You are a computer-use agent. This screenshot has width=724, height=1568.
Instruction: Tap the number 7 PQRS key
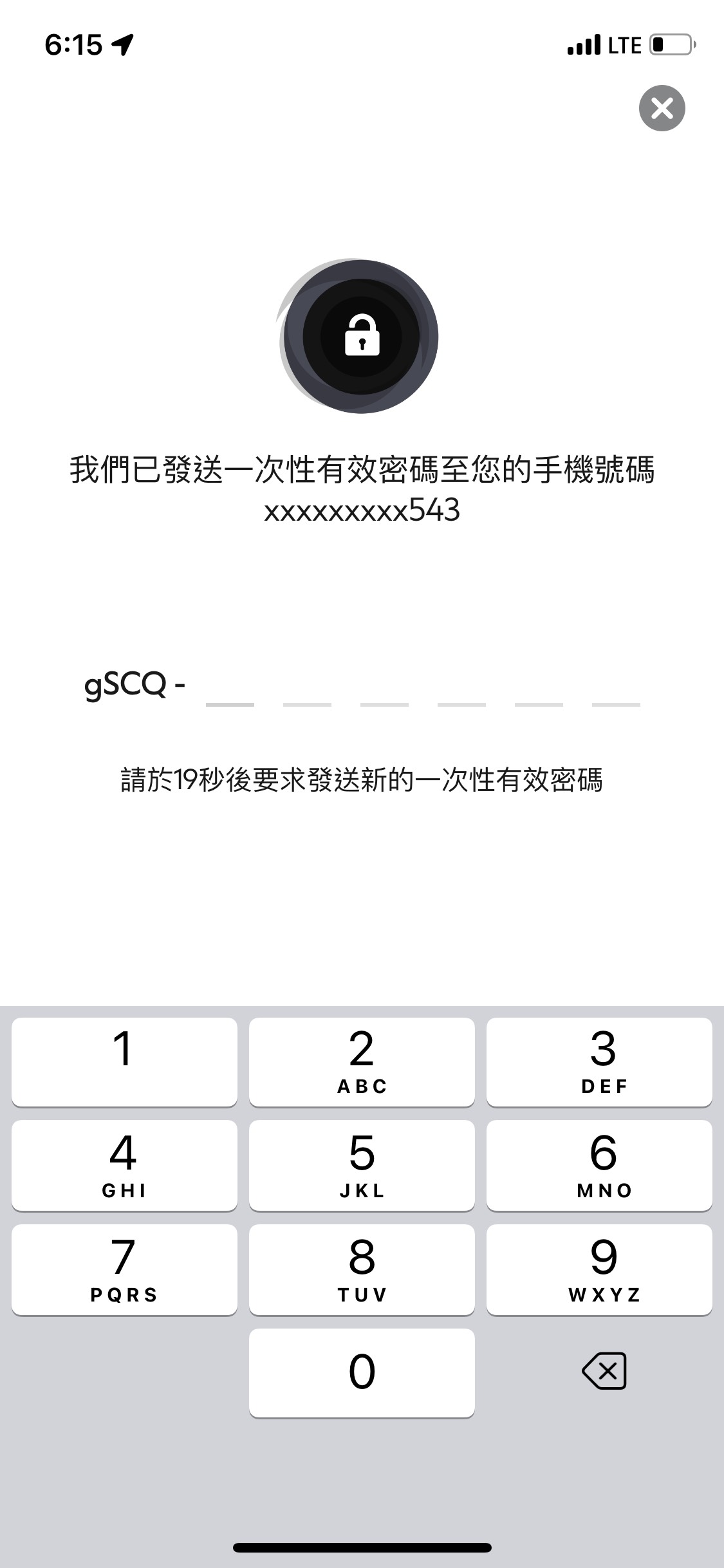[124, 1270]
